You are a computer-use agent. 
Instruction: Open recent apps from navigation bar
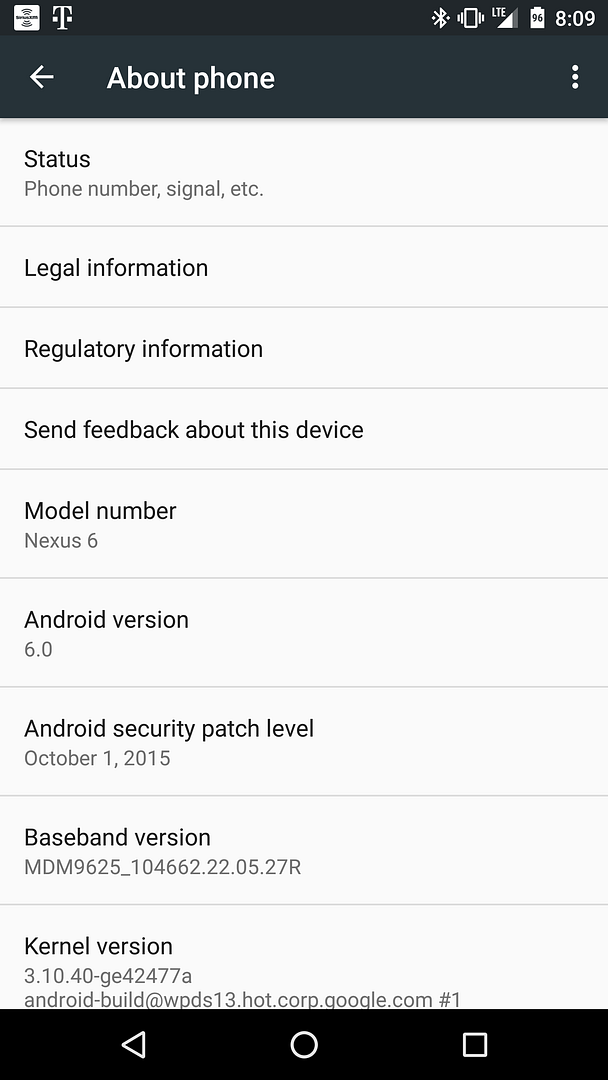[474, 1045]
